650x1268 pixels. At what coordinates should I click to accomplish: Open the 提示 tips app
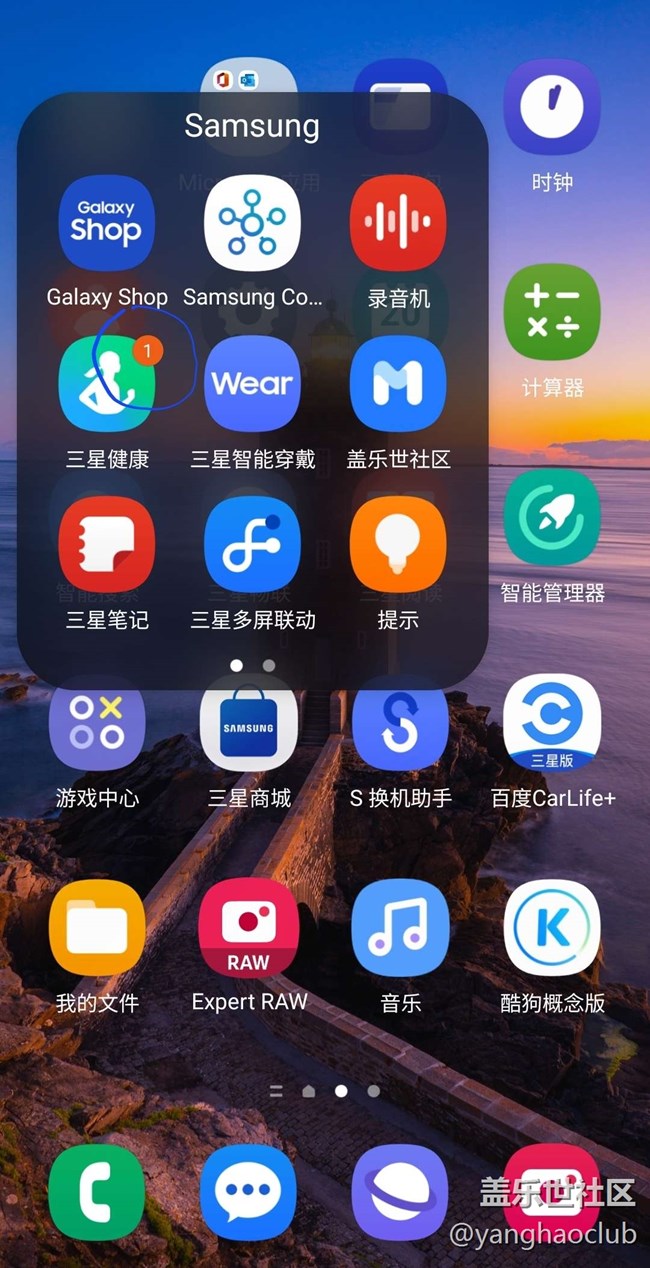(x=398, y=545)
